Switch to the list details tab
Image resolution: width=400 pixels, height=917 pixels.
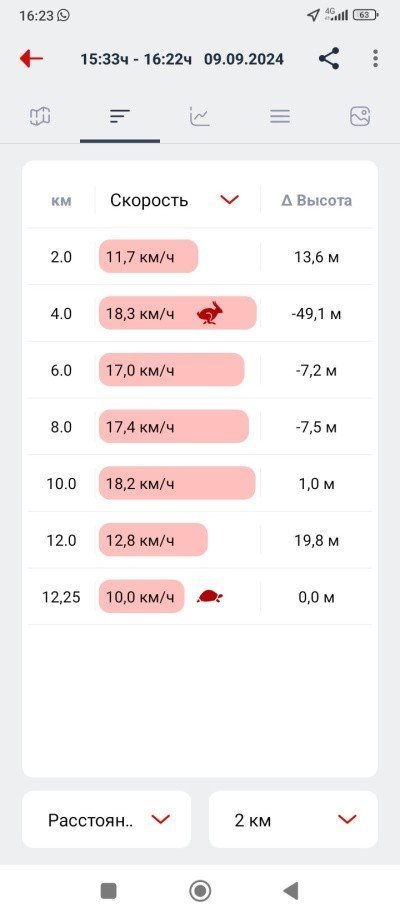280,116
